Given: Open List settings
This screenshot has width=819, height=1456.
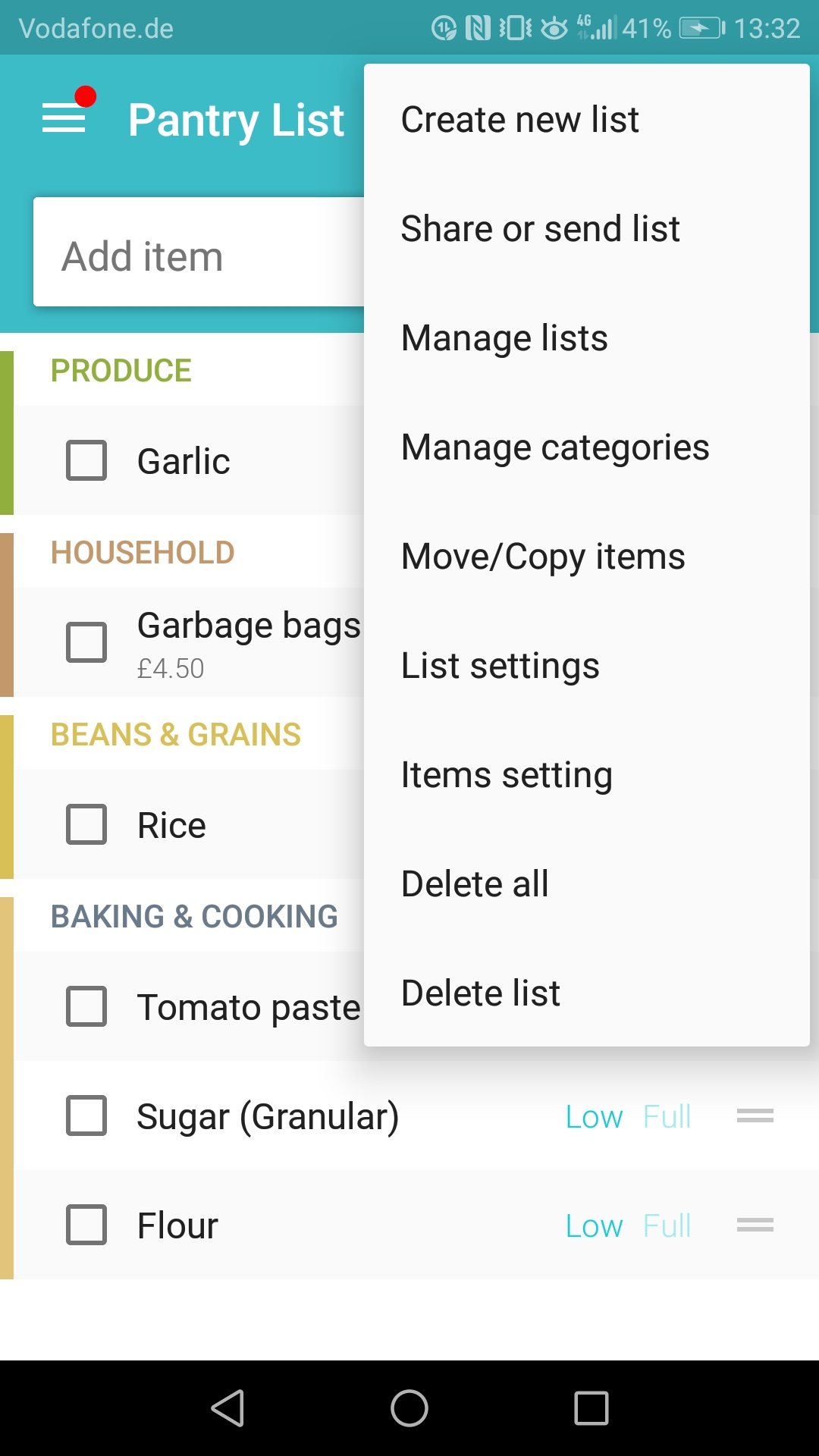Looking at the screenshot, I should pos(586,666).
